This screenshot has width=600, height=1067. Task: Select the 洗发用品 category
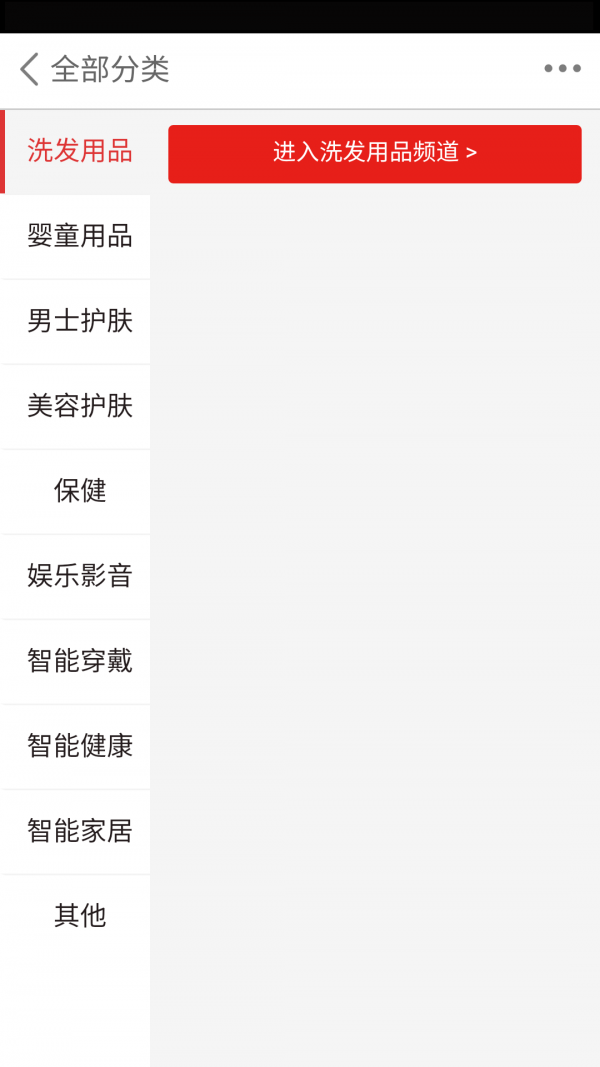pos(79,152)
